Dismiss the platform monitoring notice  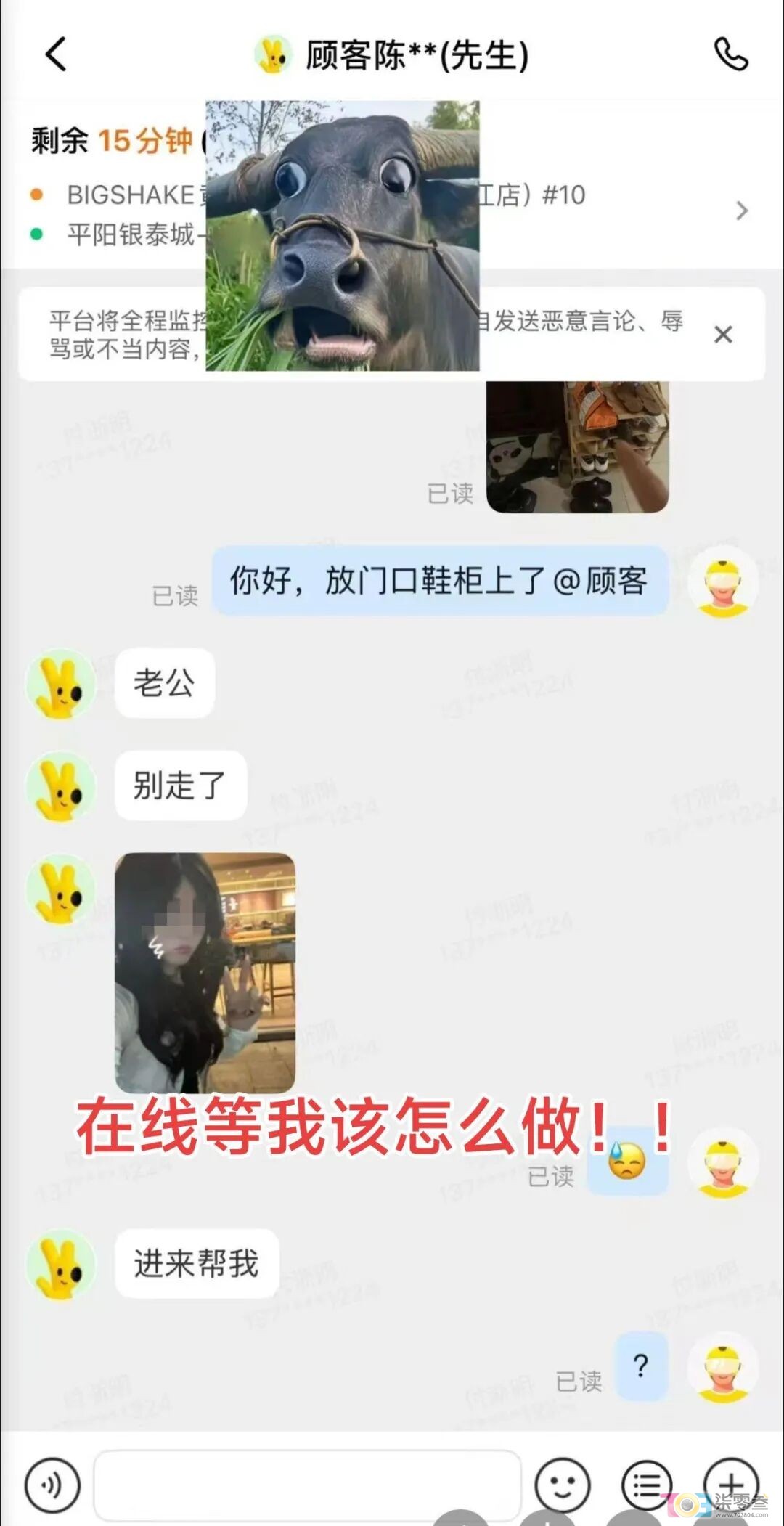click(723, 335)
